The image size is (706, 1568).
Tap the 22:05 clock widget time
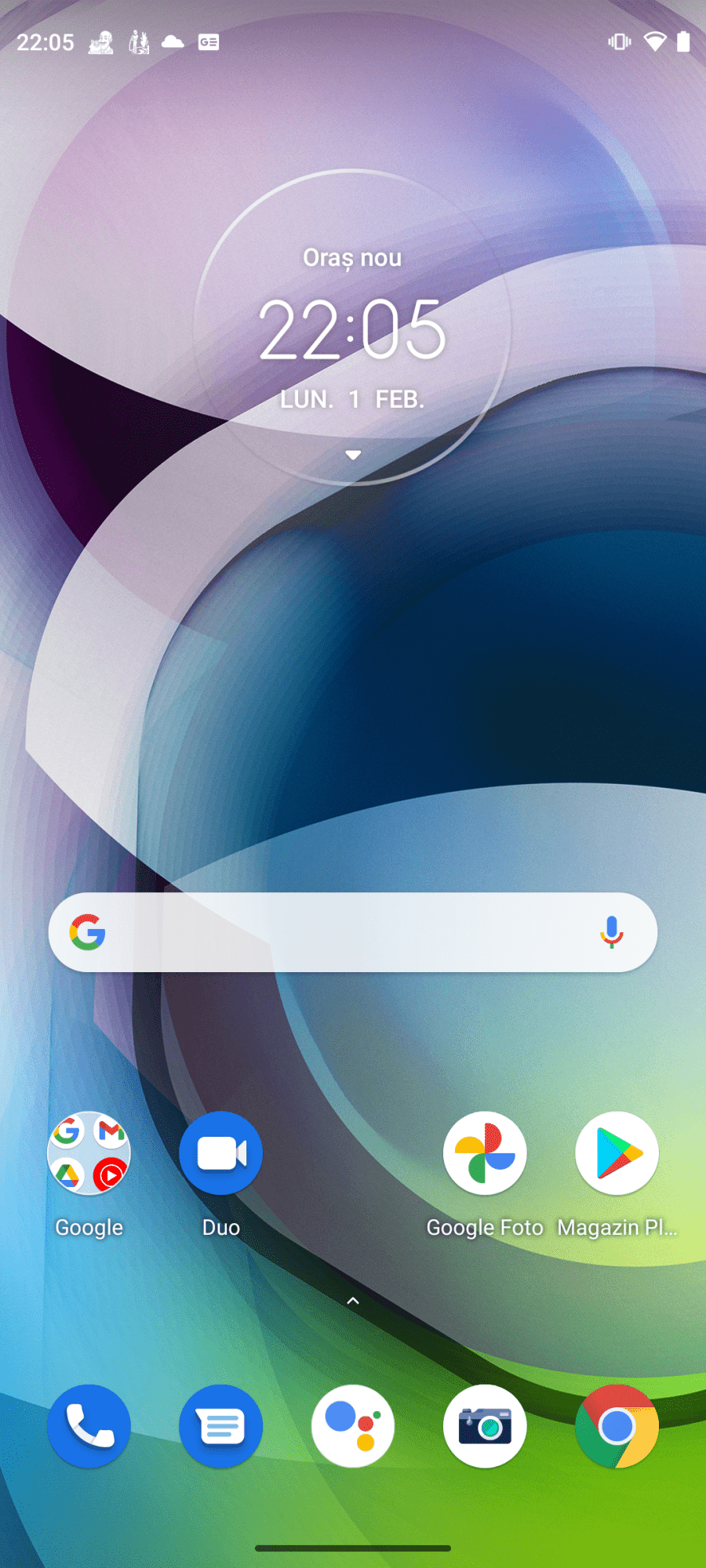coord(353,331)
